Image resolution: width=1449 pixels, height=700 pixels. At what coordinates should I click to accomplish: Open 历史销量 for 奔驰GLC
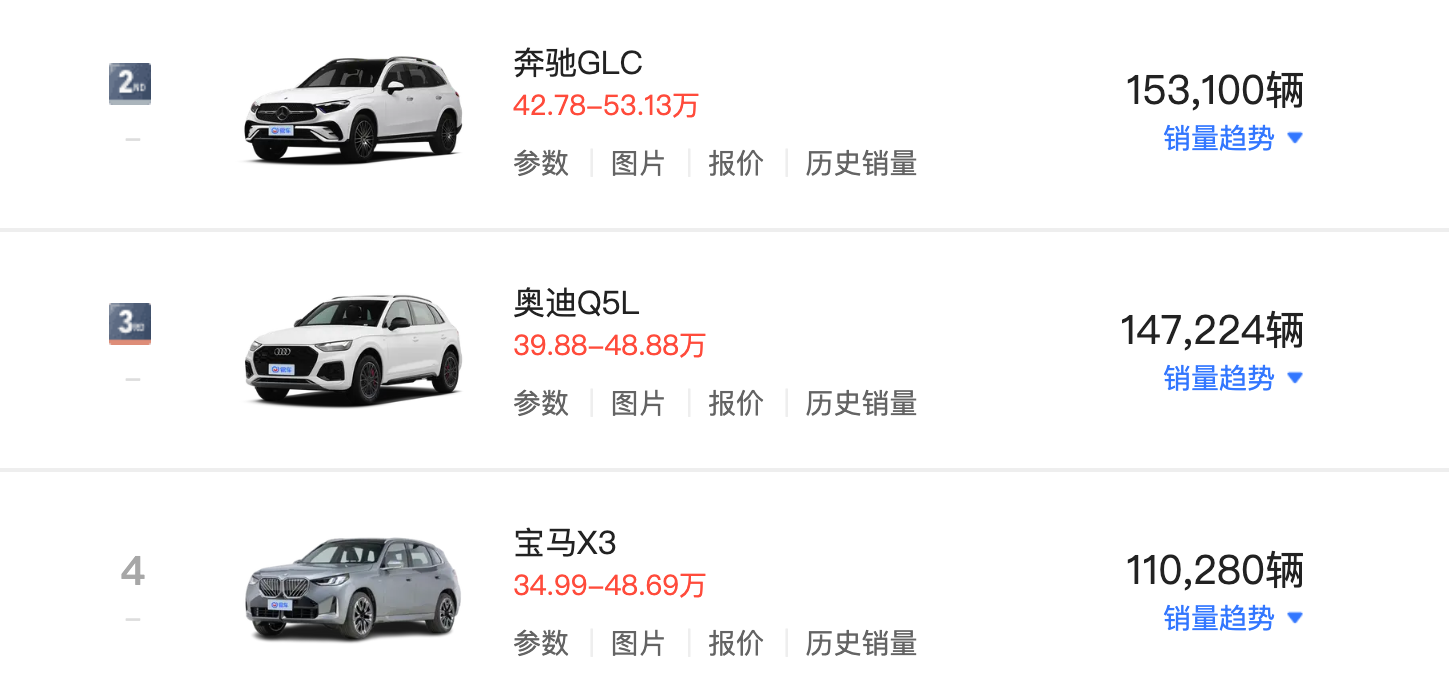(861, 163)
